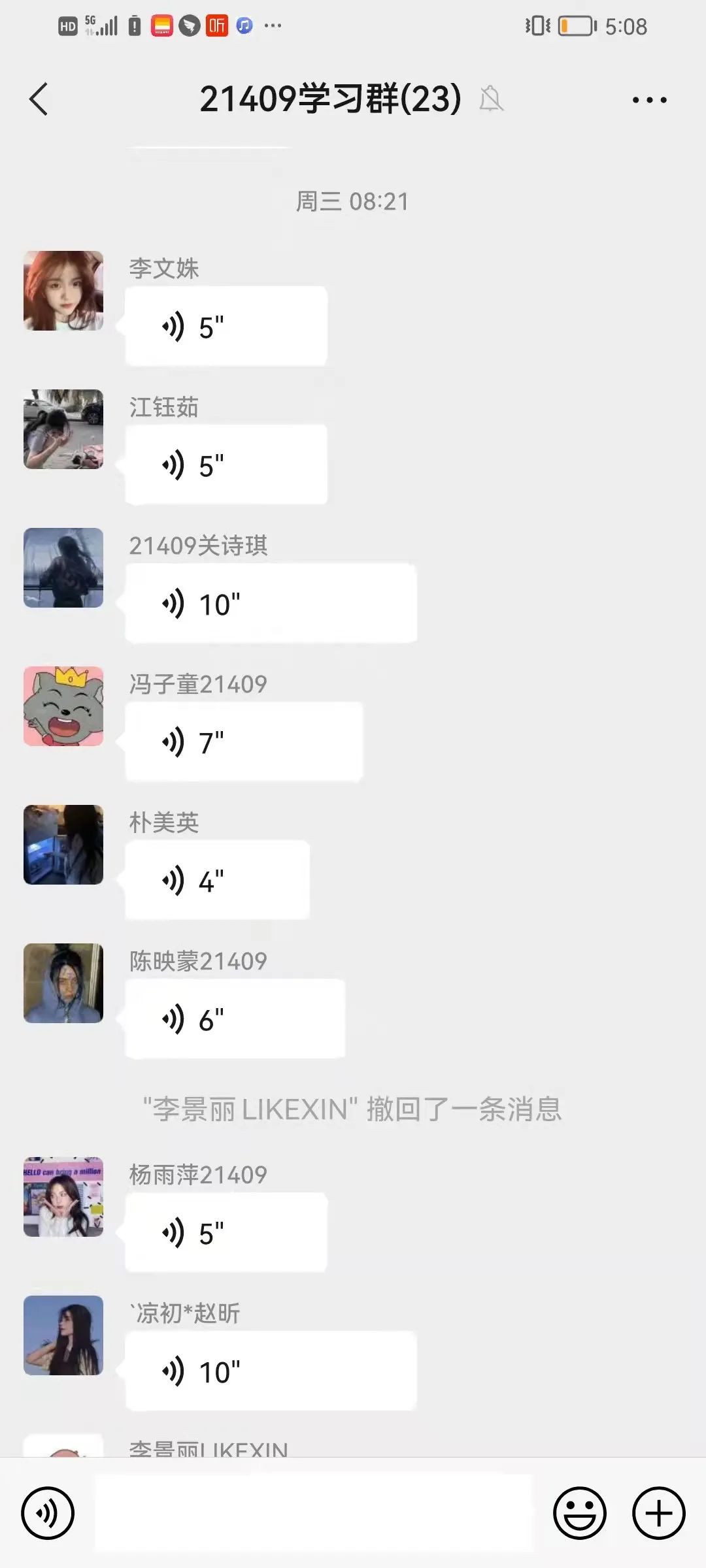This screenshot has width=706, height=1568.
Task: Open the plus attachment menu
Action: (x=658, y=1513)
